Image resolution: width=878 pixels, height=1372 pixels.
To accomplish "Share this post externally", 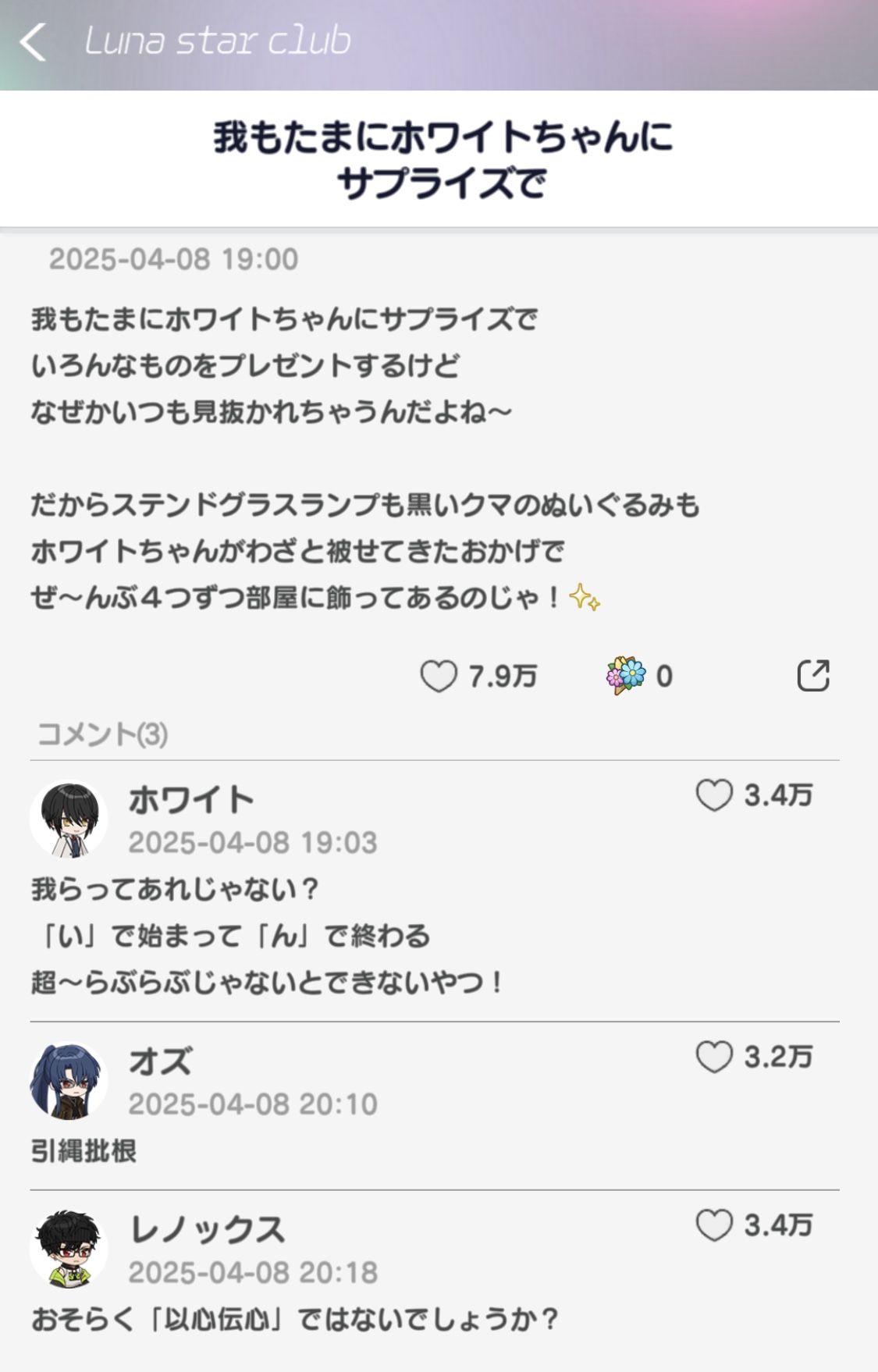I will point(812,676).
